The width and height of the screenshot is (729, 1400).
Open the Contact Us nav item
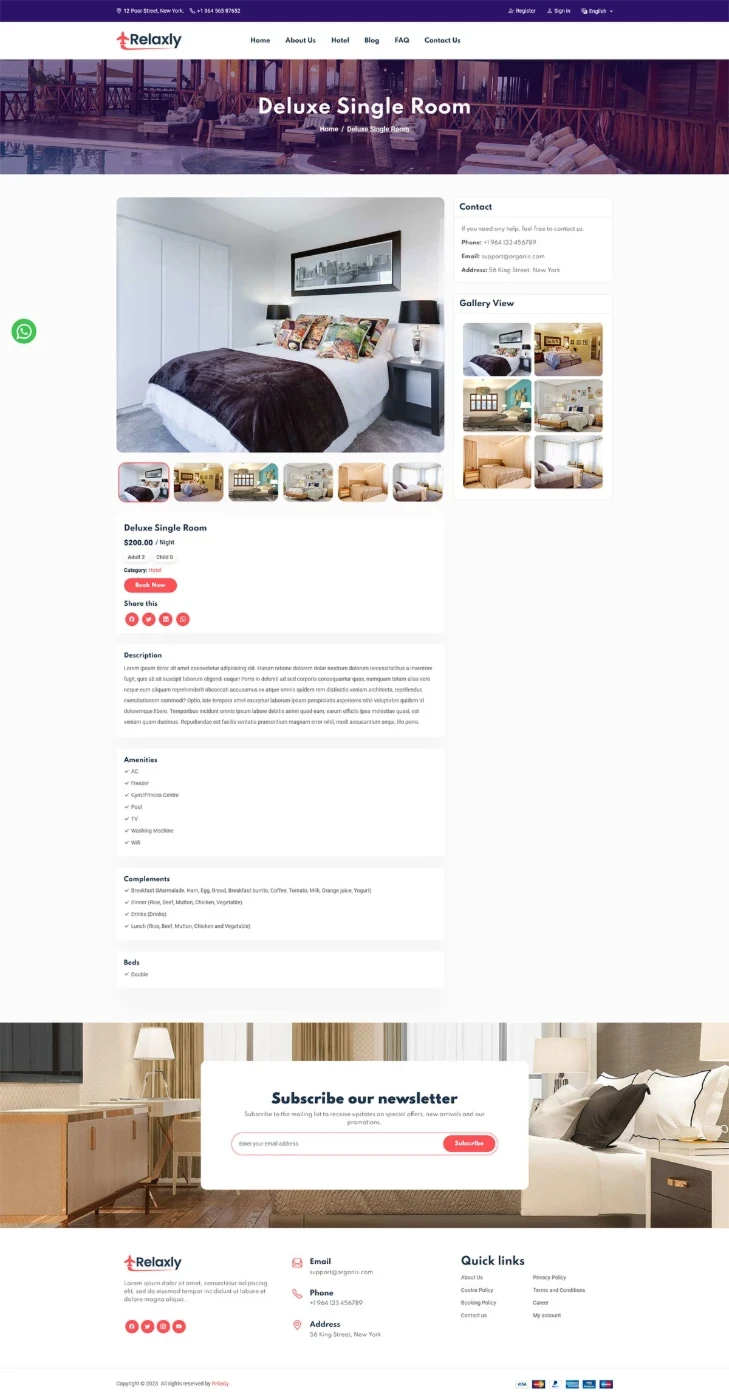point(442,41)
